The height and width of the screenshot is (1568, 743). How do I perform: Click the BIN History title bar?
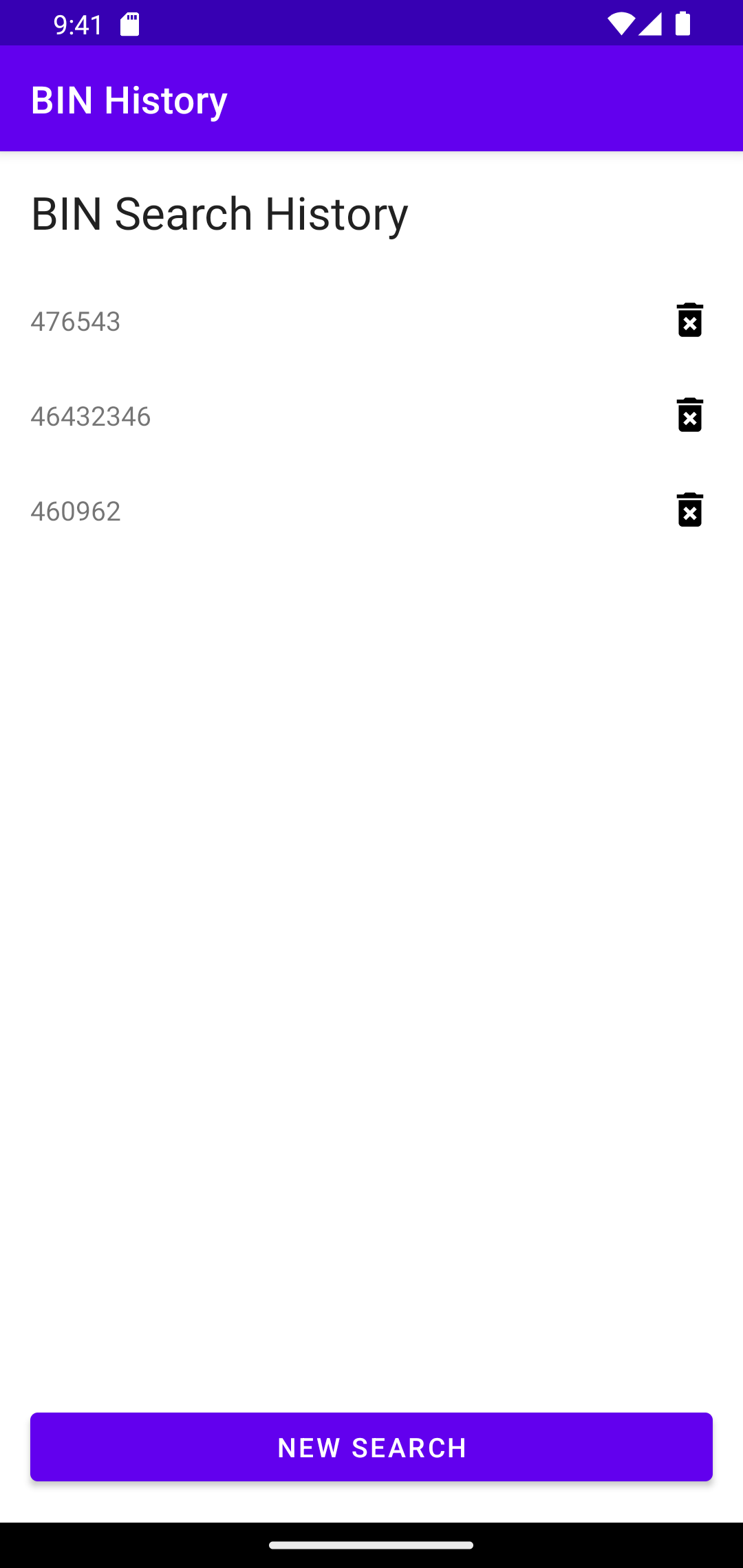click(x=129, y=98)
